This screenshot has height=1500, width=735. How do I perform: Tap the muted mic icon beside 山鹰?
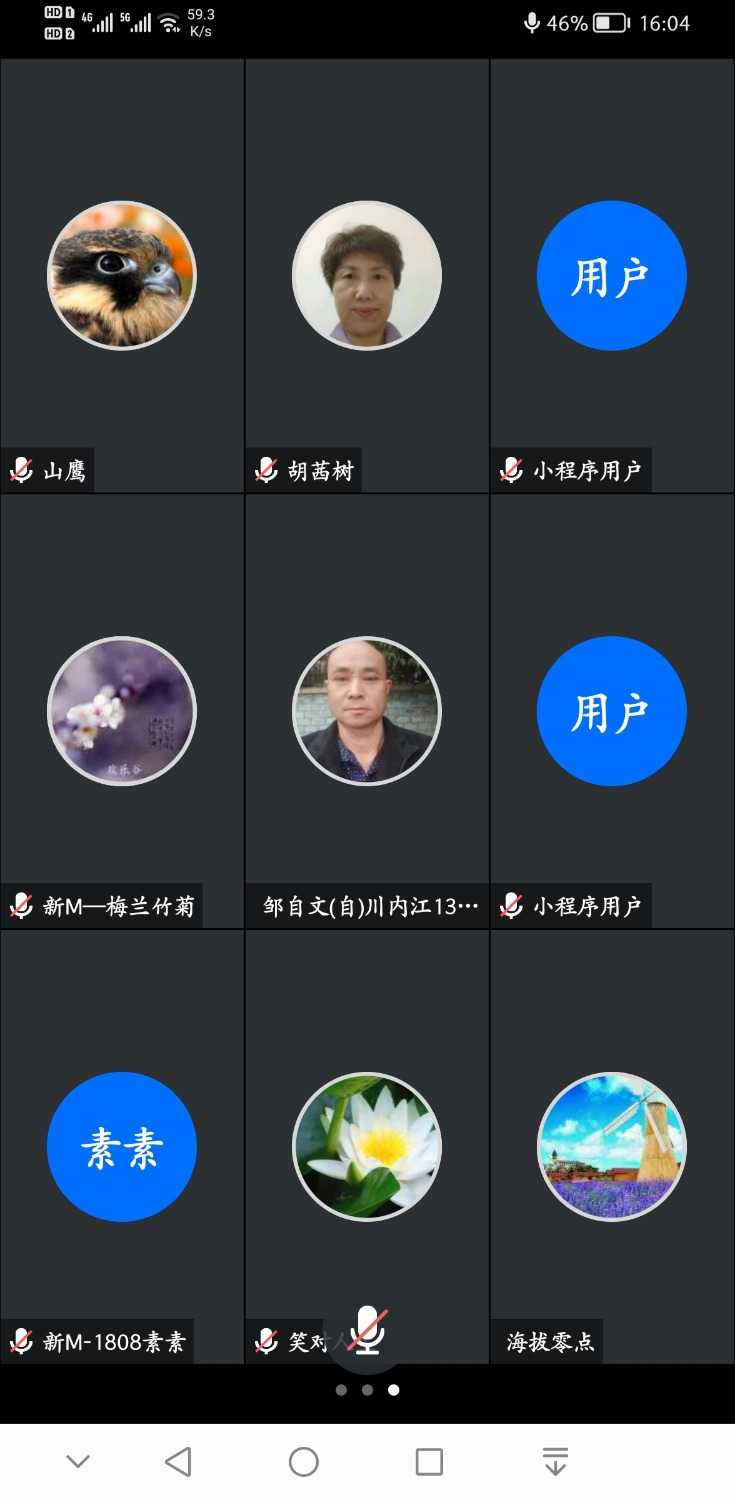tap(20, 469)
